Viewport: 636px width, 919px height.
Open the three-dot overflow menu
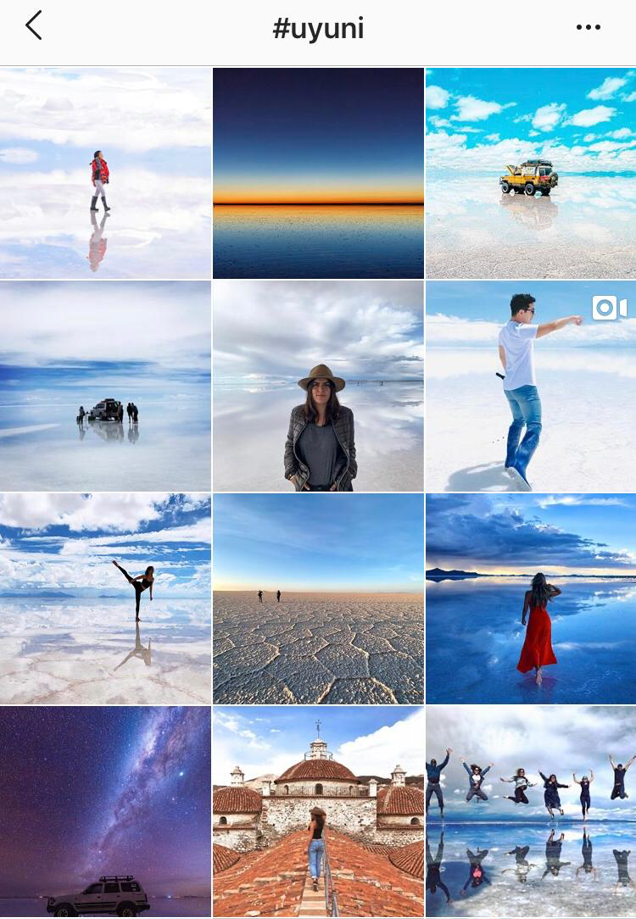click(589, 28)
